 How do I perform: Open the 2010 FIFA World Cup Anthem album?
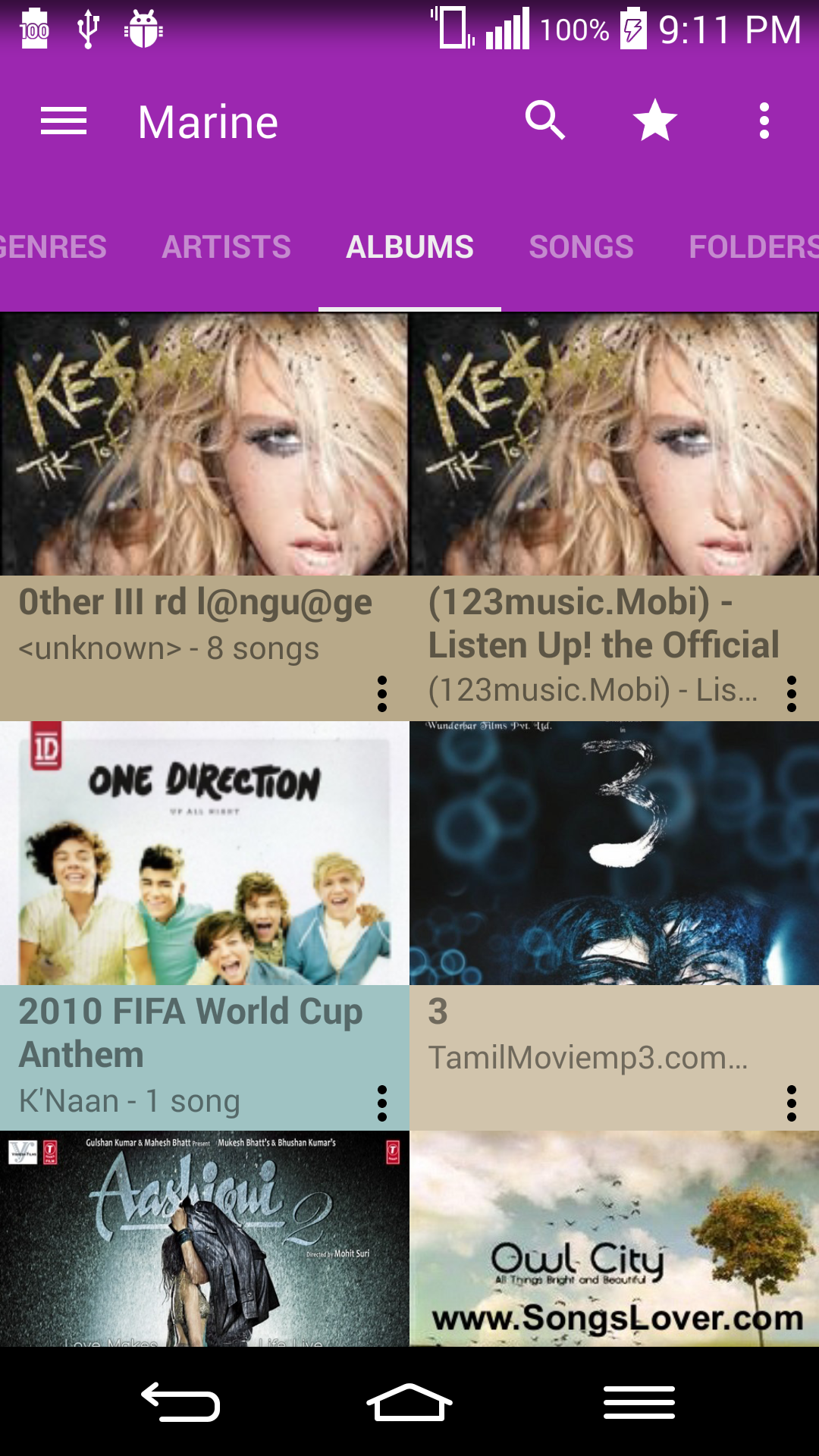pos(204,926)
